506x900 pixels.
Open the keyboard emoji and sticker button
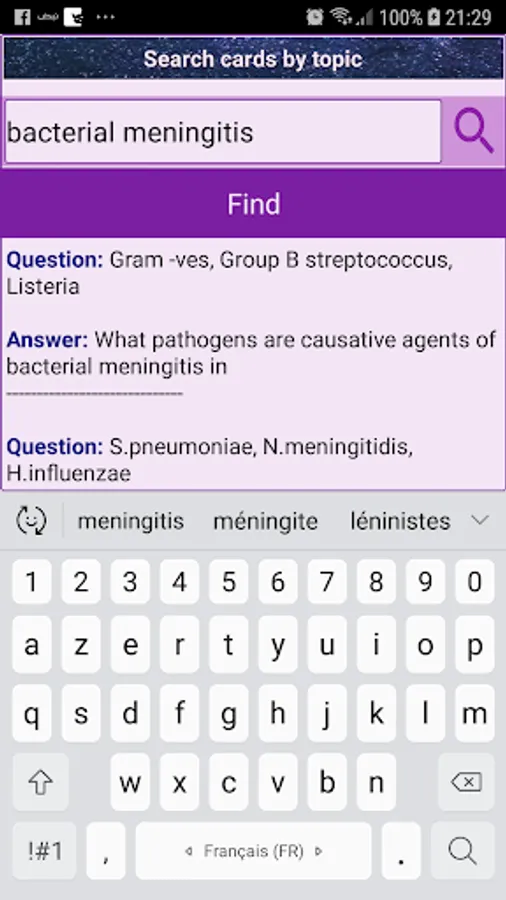[32, 521]
